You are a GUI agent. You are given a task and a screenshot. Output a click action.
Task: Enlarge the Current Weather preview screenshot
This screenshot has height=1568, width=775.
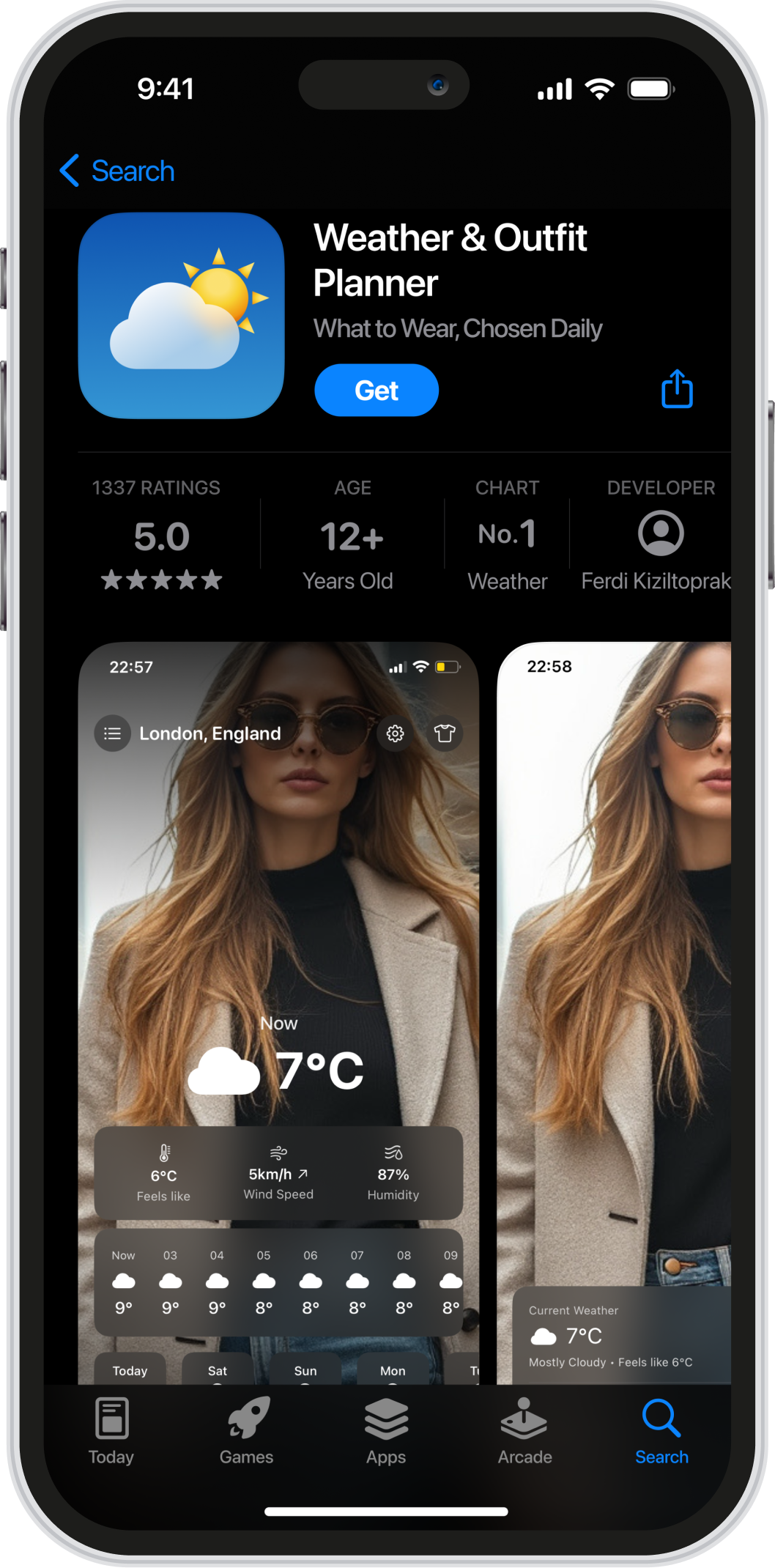(614, 953)
